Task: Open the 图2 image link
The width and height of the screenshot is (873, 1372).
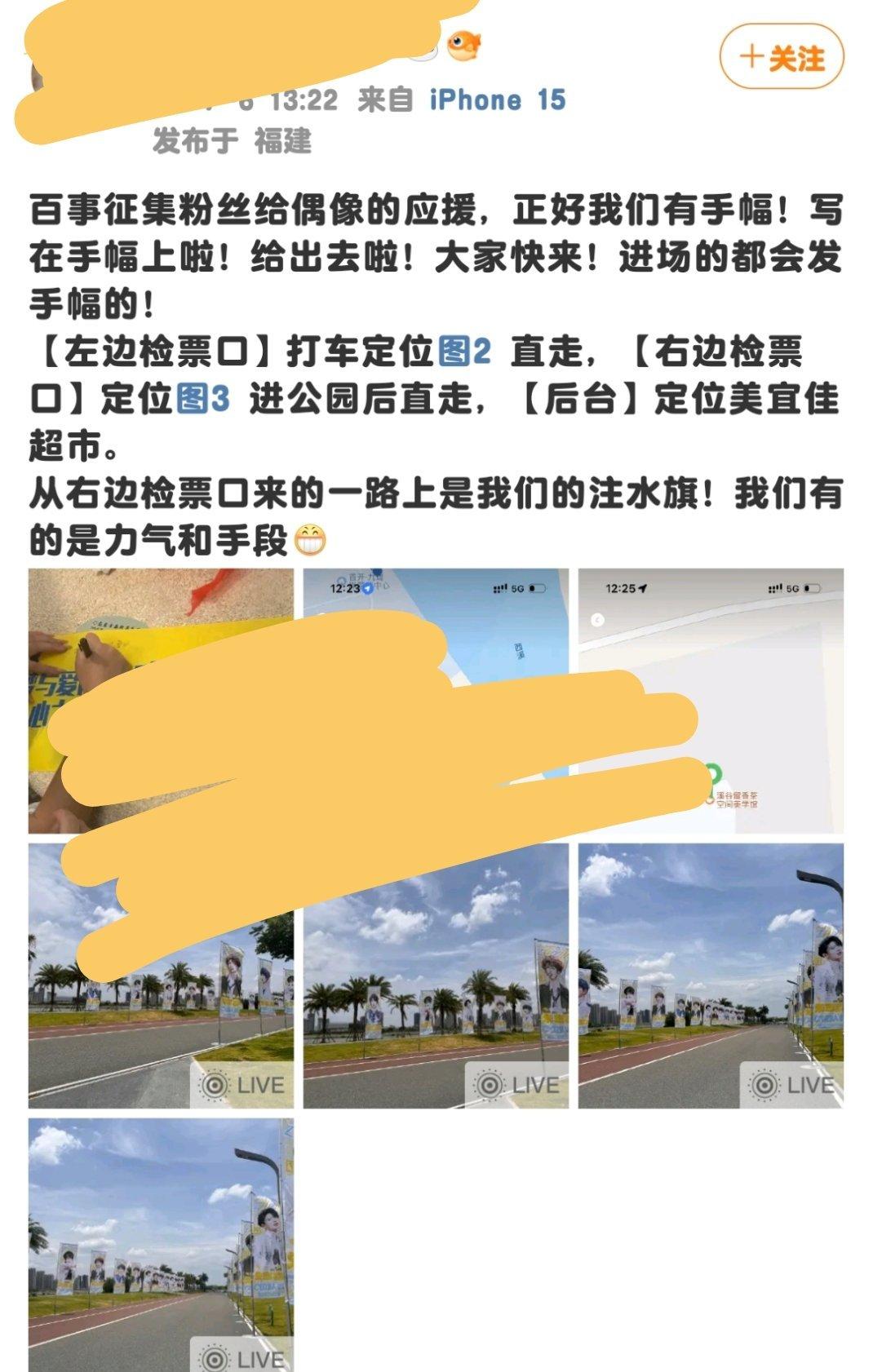Action: click(x=465, y=352)
